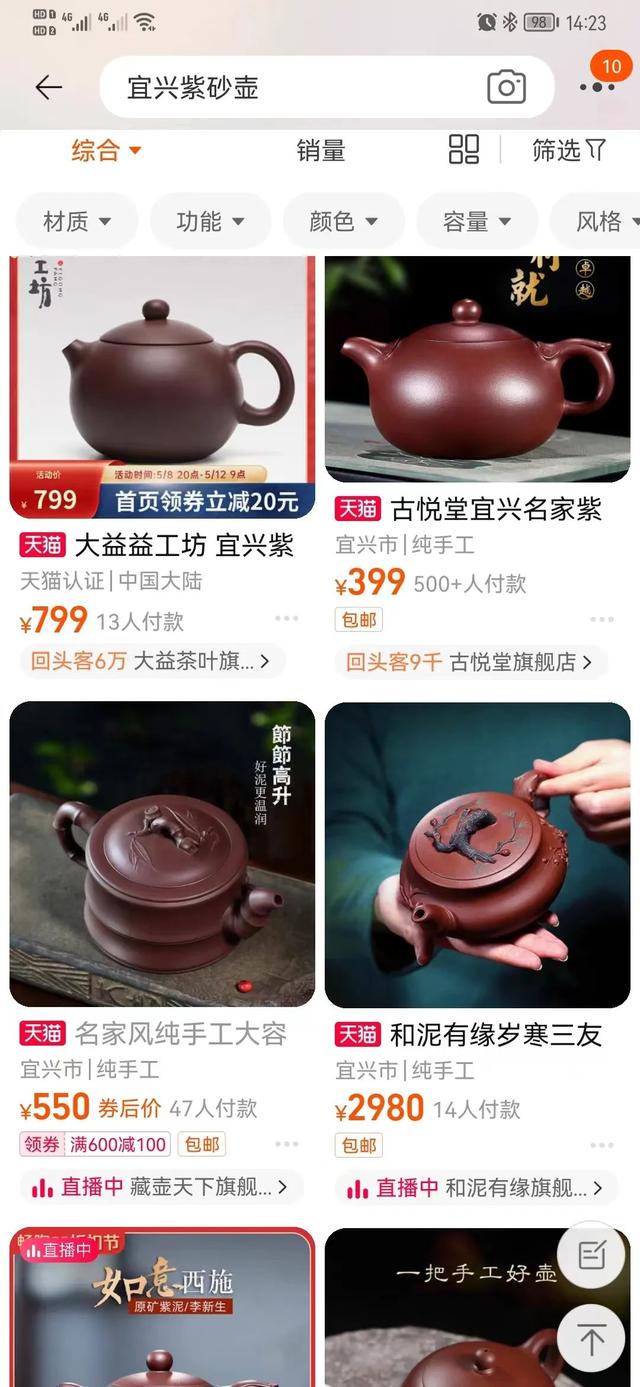Sort results by 销量
The height and width of the screenshot is (1387, 640).
(320, 151)
